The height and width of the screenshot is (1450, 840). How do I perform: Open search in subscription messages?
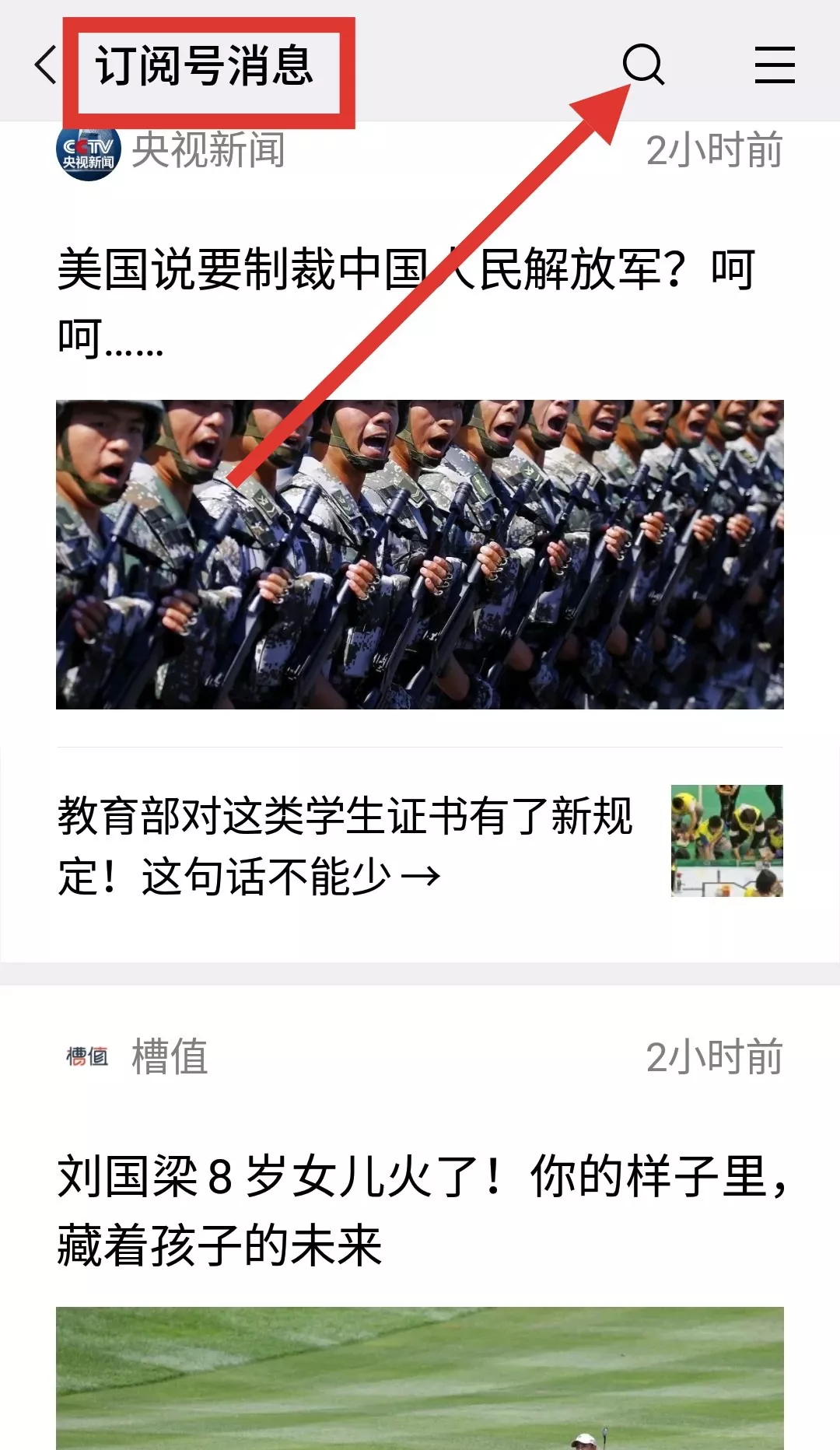[643, 64]
